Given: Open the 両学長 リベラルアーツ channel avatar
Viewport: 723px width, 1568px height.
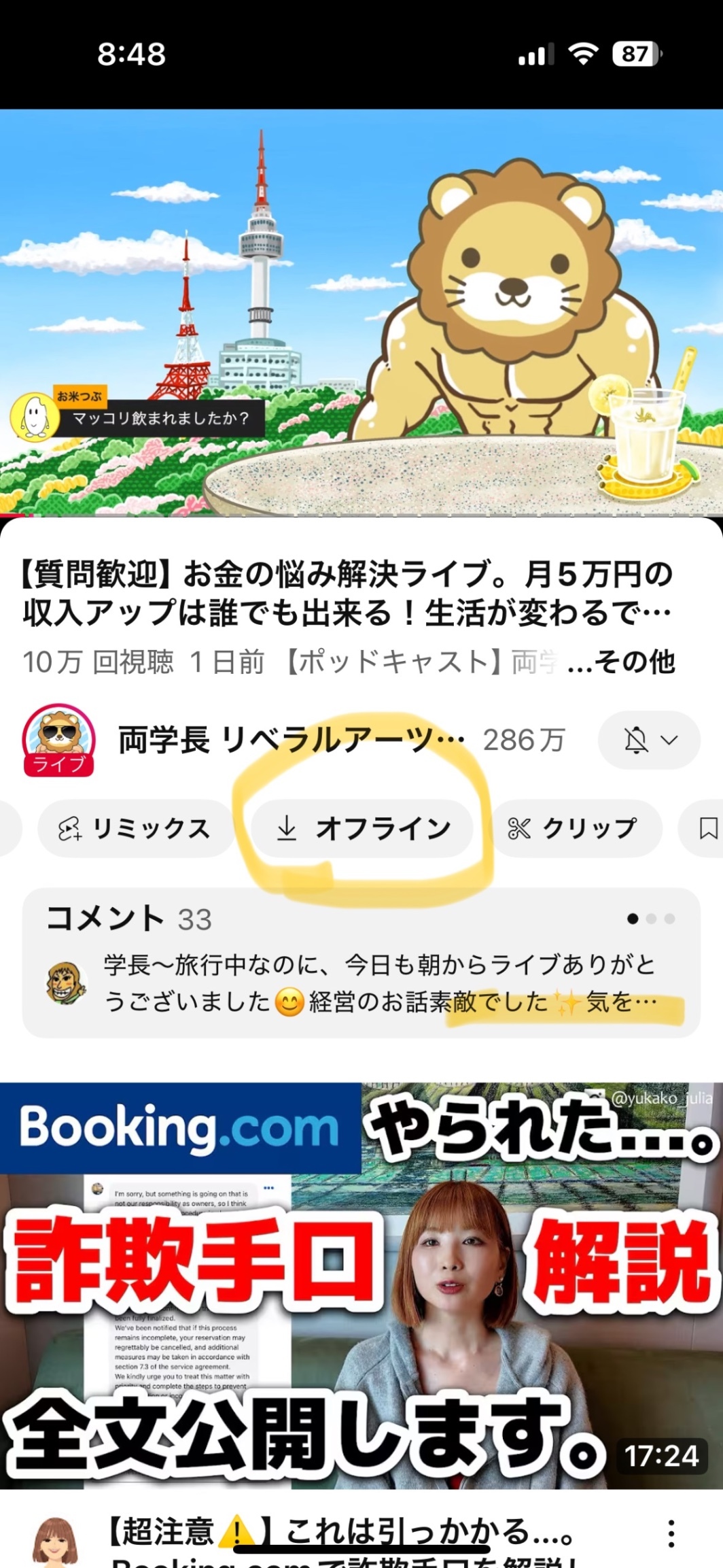Looking at the screenshot, I should pyautogui.click(x=58, y=740).
